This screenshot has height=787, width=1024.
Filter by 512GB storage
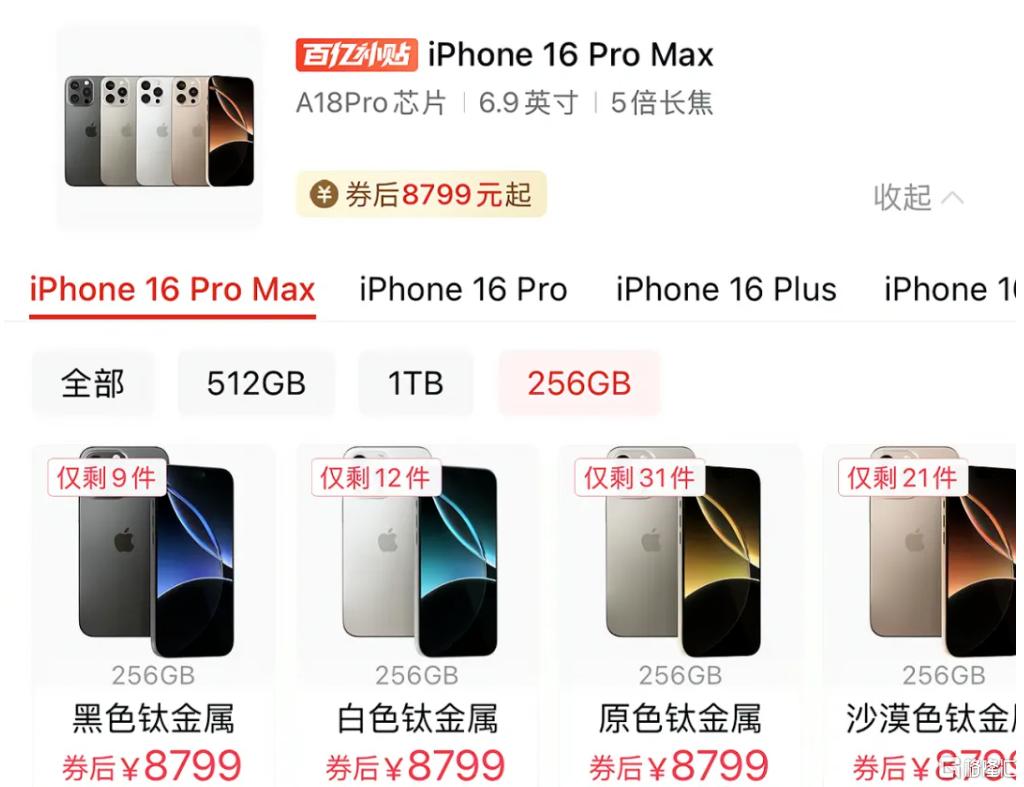(x=256, y=383)
